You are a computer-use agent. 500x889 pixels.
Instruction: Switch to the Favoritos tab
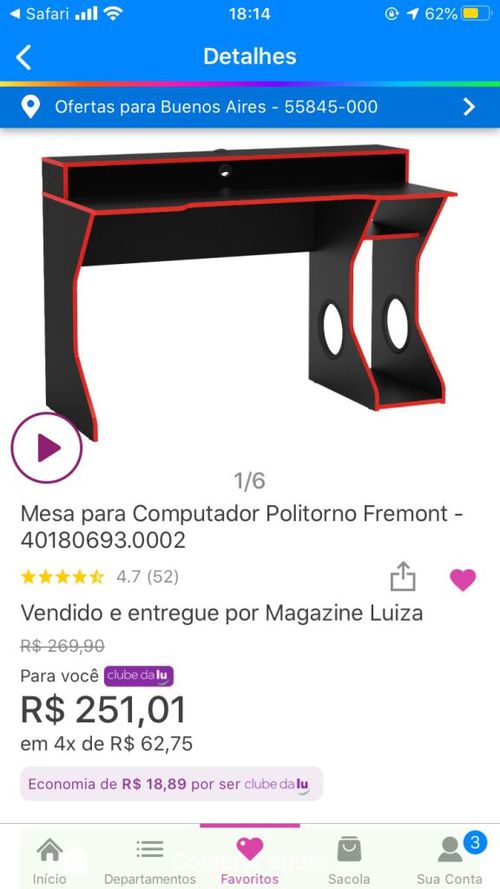[250, 859]
